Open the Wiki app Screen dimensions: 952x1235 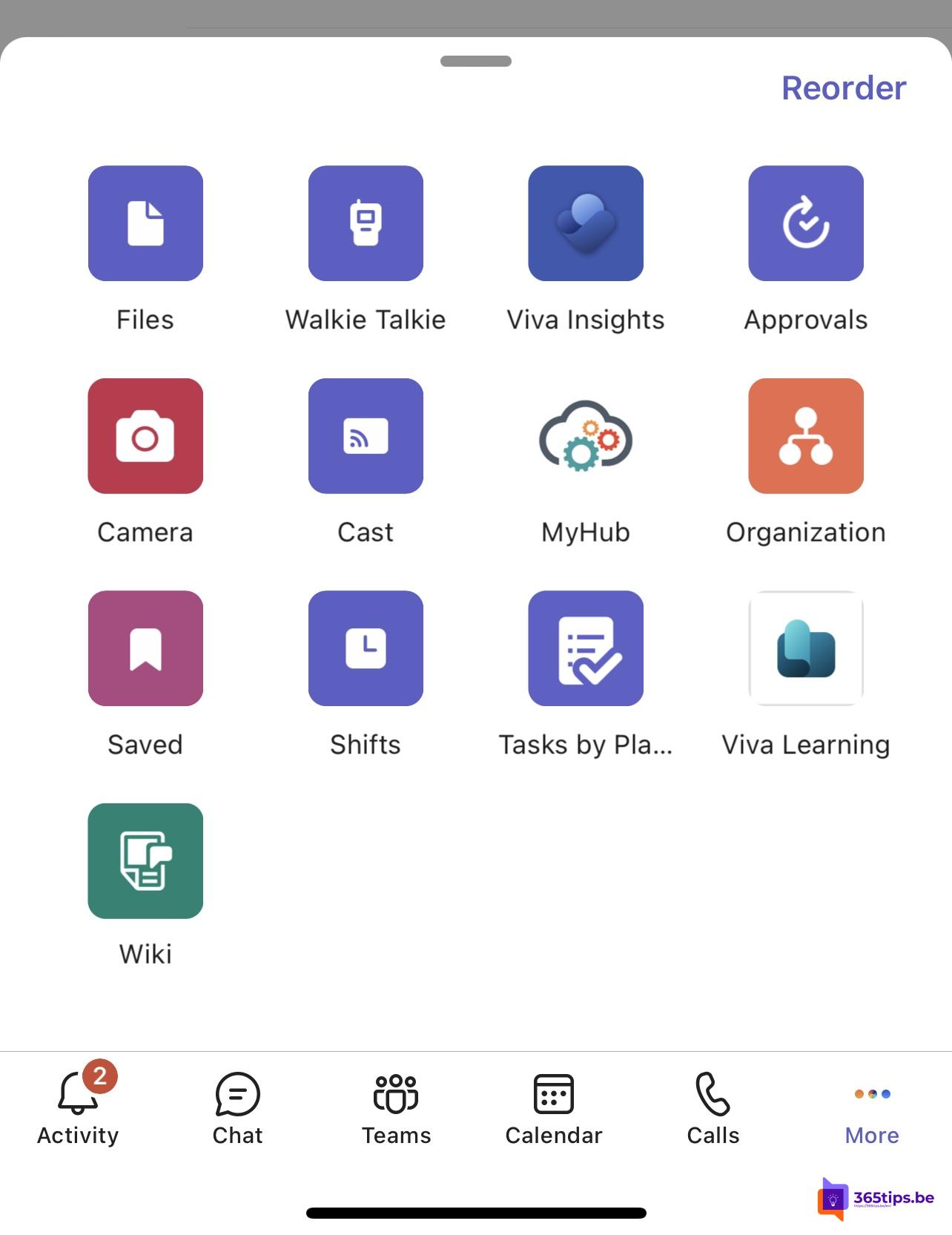click(x=145, y=861)
